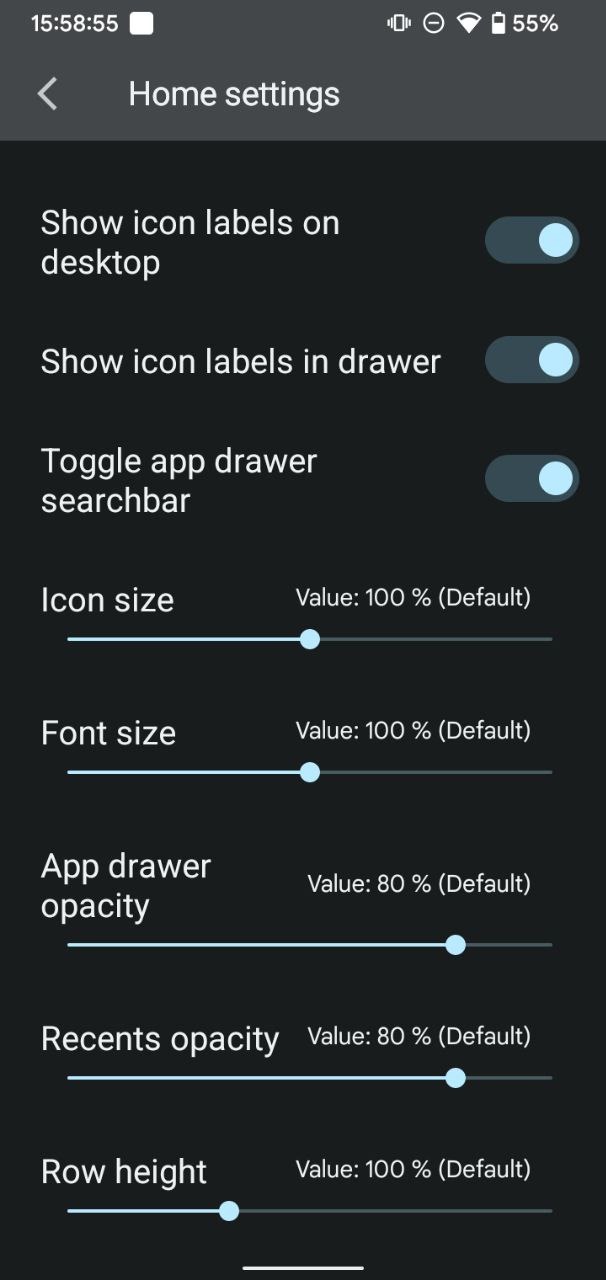Go back from Home settings
This screenshot has height=1280, width=606.
point(47,94)
